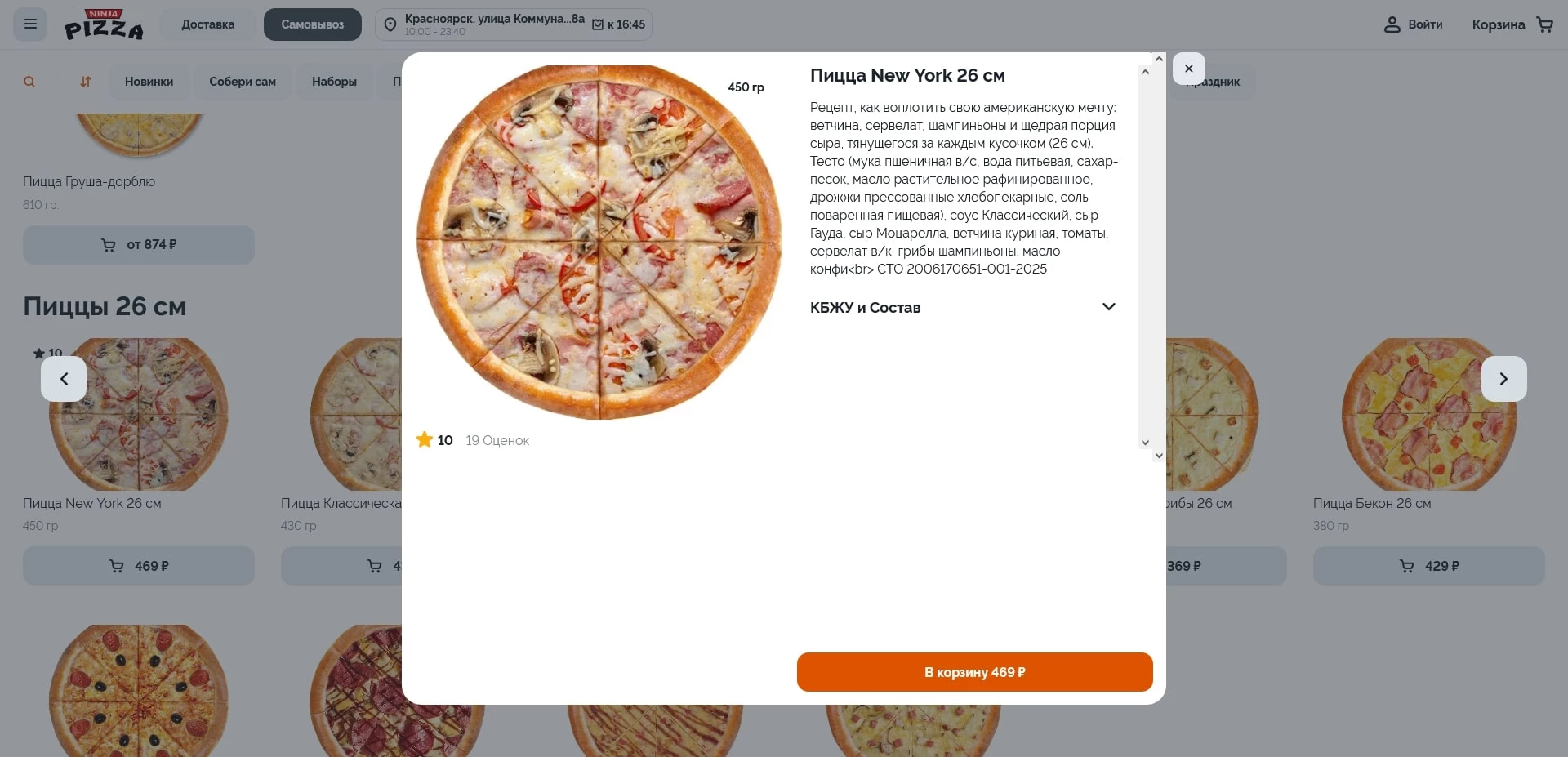This screenshot has height=757, width=1568.
Task: Add New York pizza to cart for 469 ₽
Action: (x=974, y=672)
